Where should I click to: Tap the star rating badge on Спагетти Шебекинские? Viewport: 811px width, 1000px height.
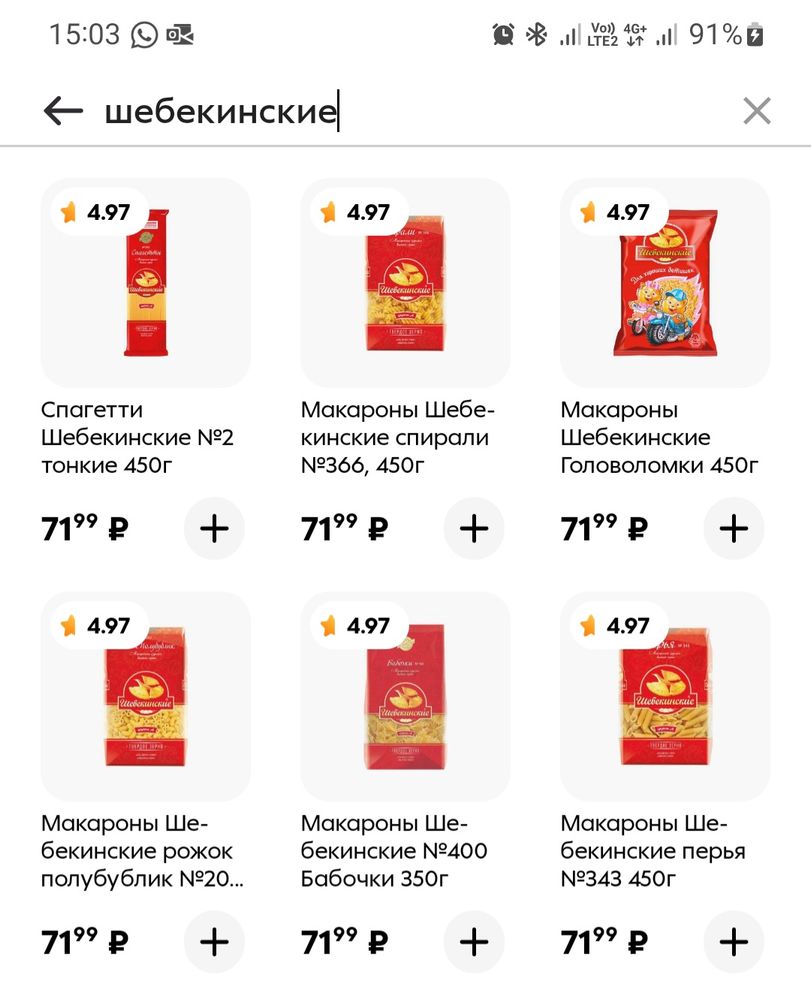pyautogui.click(x=96, y=211)
